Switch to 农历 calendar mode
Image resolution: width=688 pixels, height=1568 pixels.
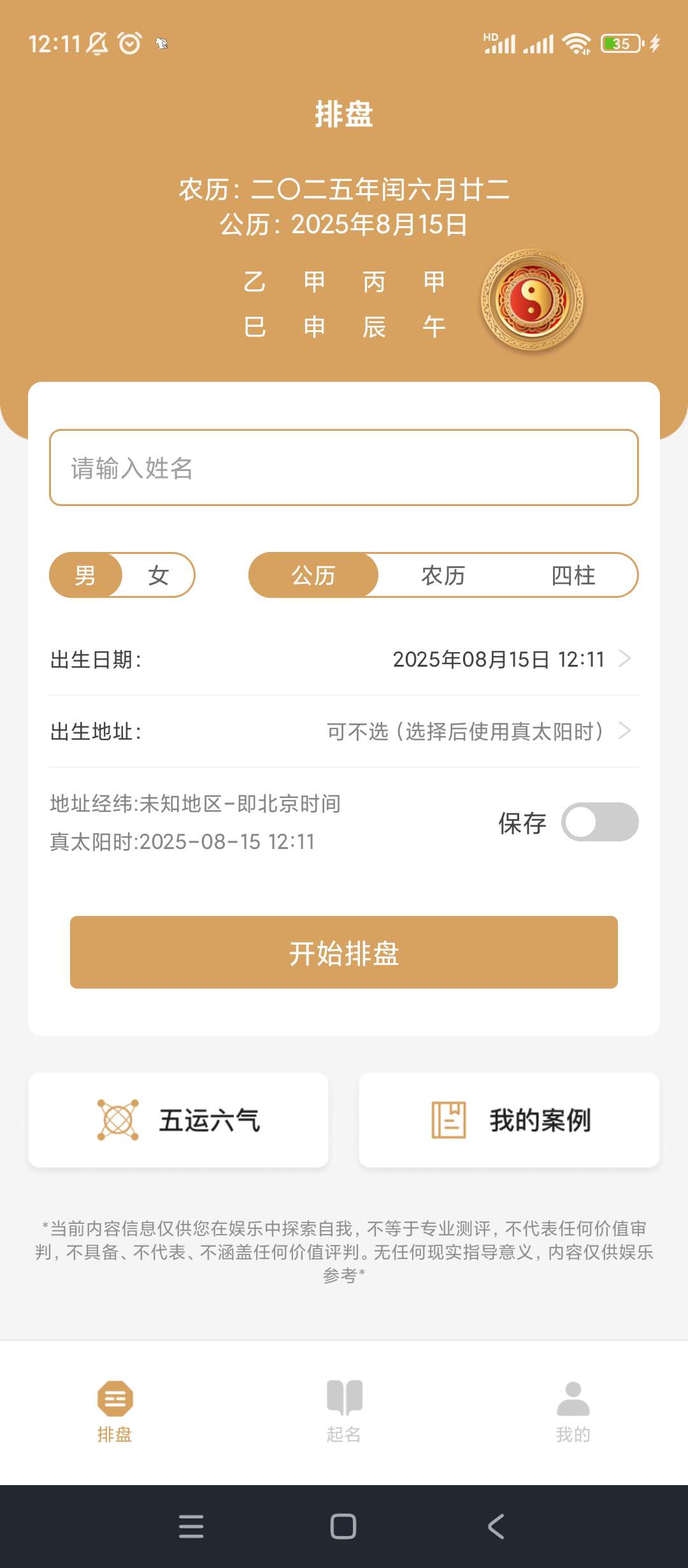tap(443, 576)
